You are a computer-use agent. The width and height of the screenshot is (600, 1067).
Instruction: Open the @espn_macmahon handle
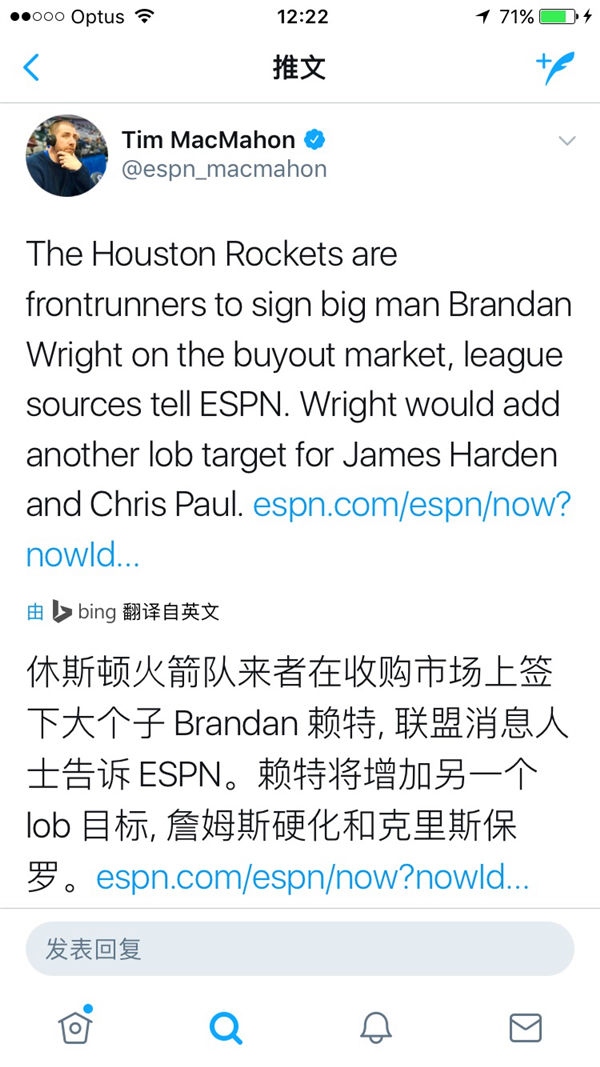point(224,170)
